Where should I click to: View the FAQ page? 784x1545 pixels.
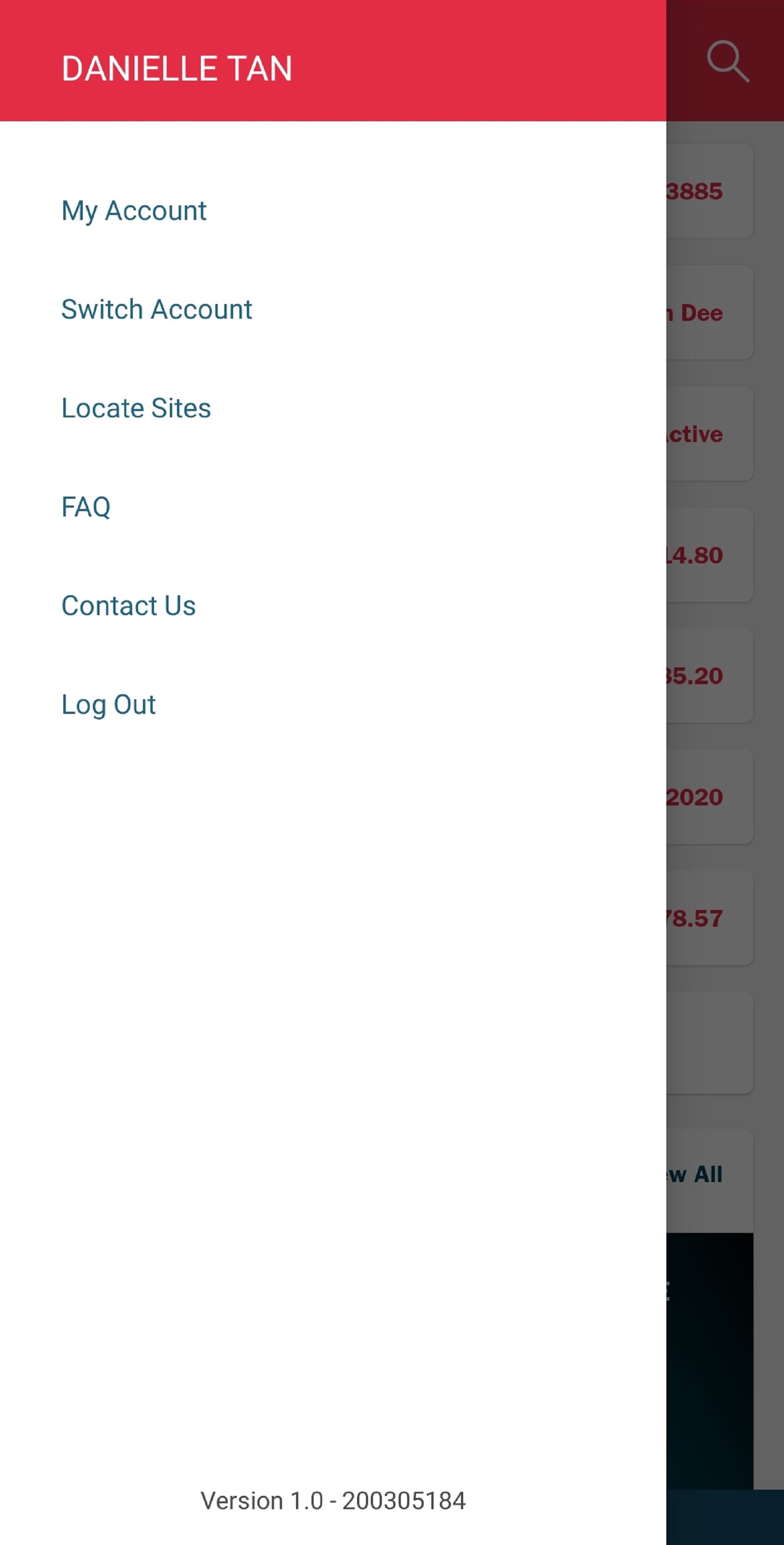(x=86, y=507)
